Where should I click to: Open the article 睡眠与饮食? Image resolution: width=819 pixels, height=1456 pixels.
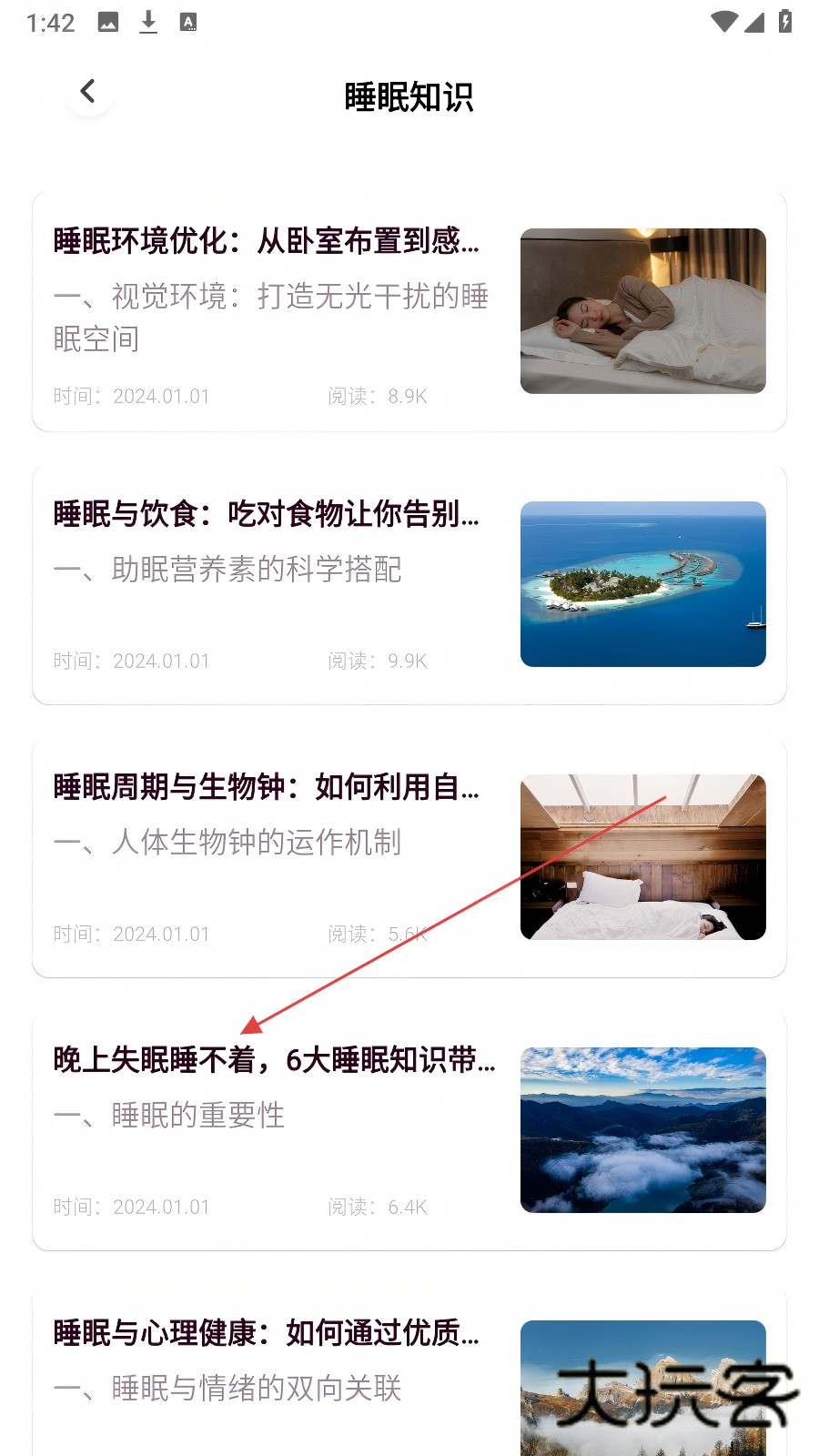(266, 515)
